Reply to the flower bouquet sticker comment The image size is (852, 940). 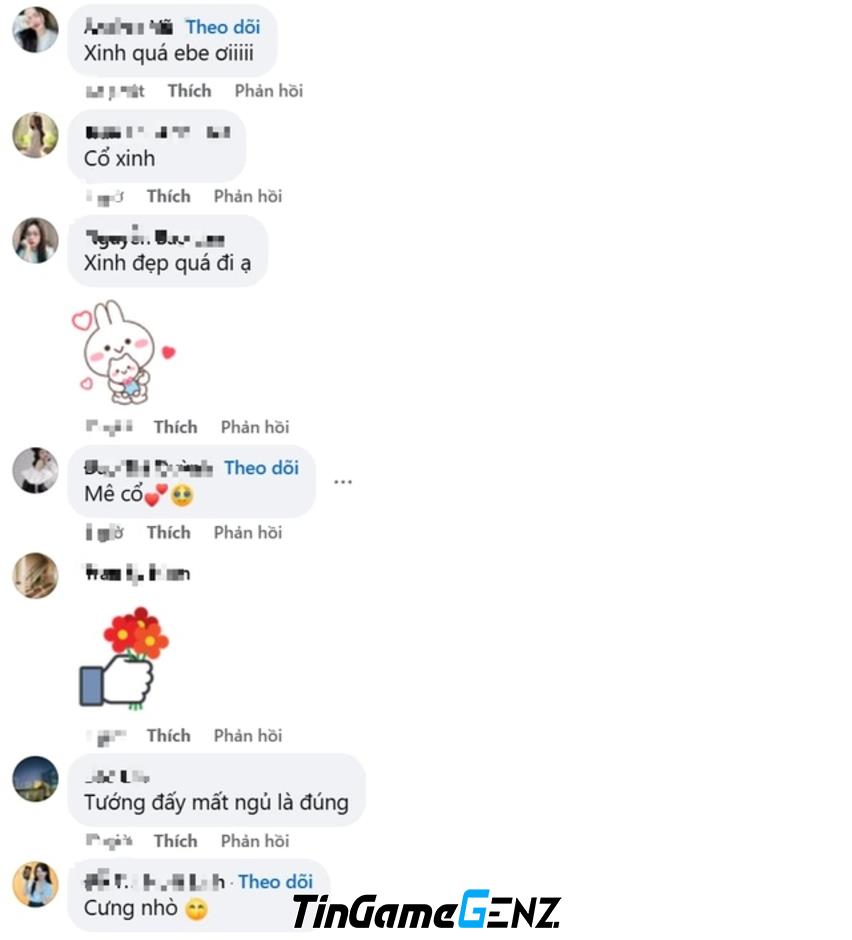coord(247,735)
